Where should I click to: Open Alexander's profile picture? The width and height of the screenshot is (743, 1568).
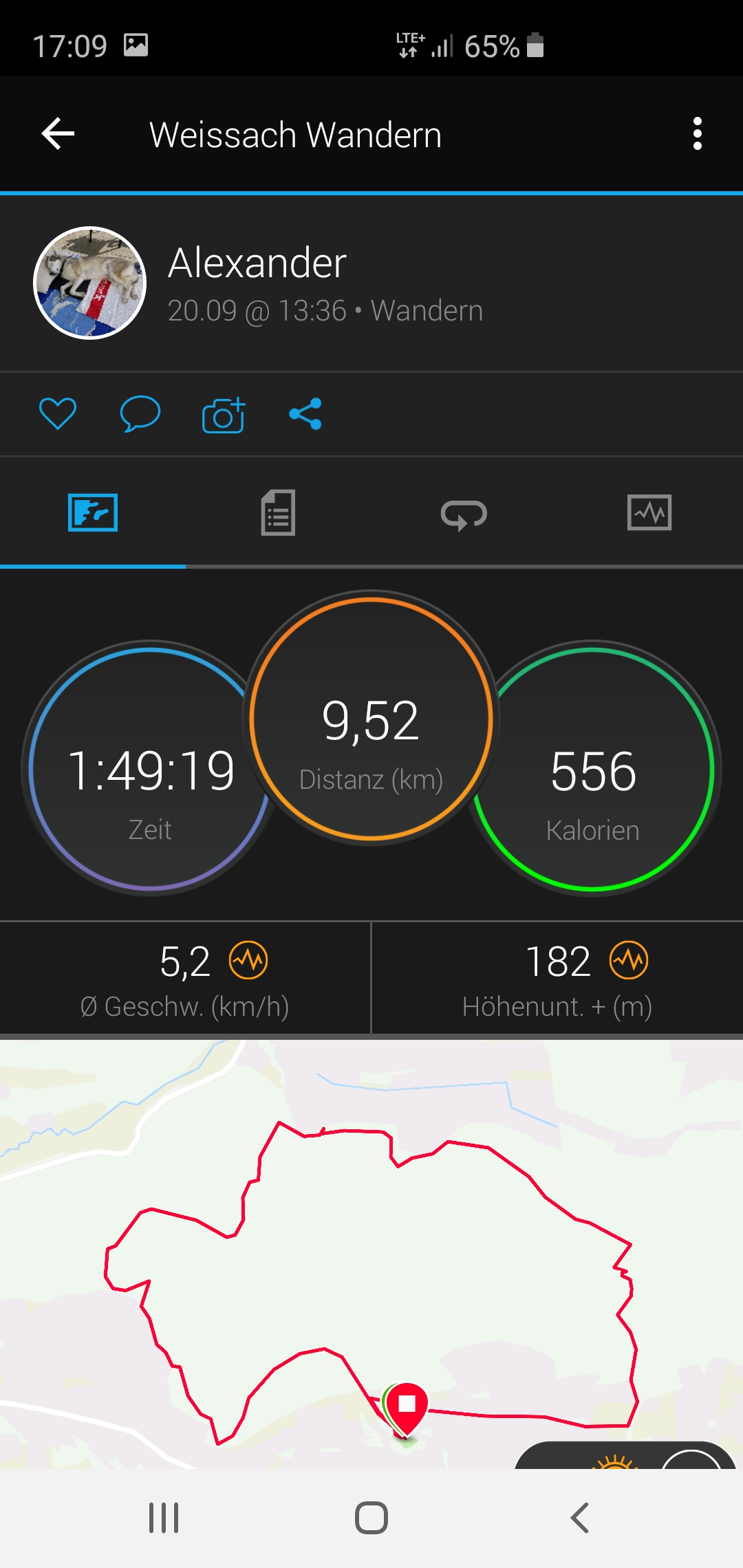[x=90, y=283]
